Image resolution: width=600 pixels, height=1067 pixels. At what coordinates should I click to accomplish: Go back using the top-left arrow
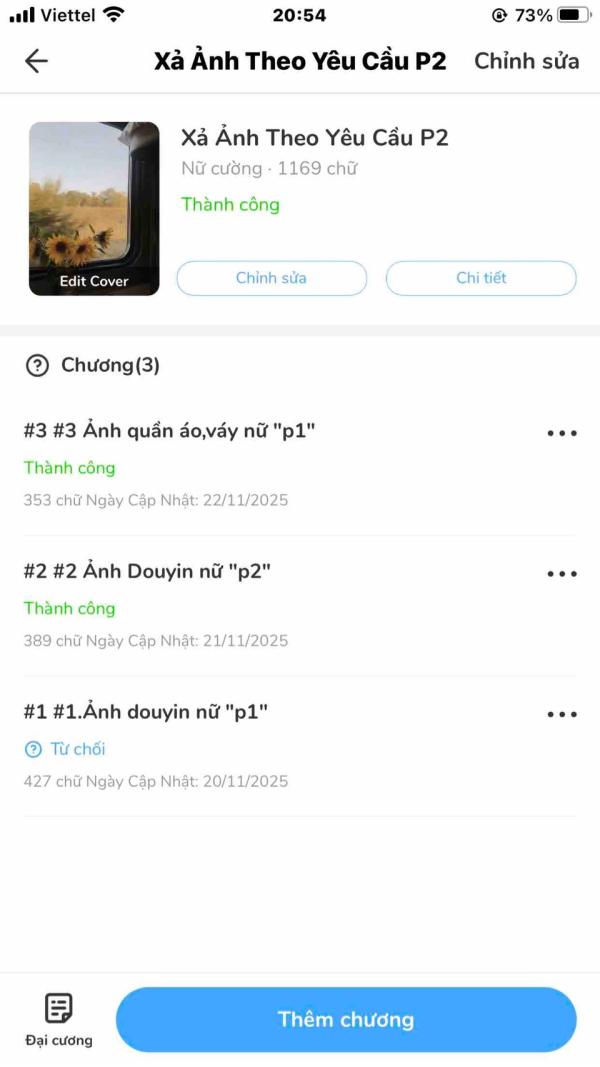(x=36, y=61)
